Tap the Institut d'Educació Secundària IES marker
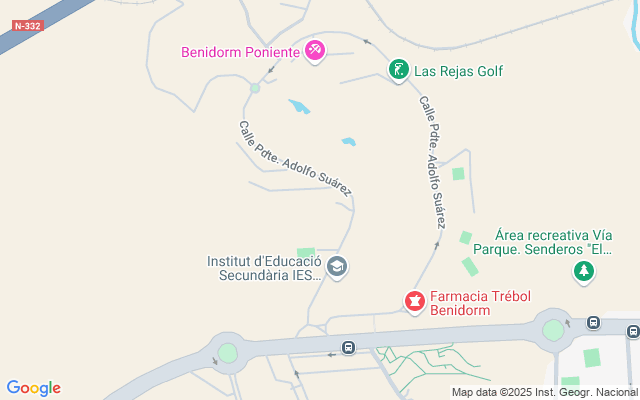The image size is (640, 400). pos(337,267)
